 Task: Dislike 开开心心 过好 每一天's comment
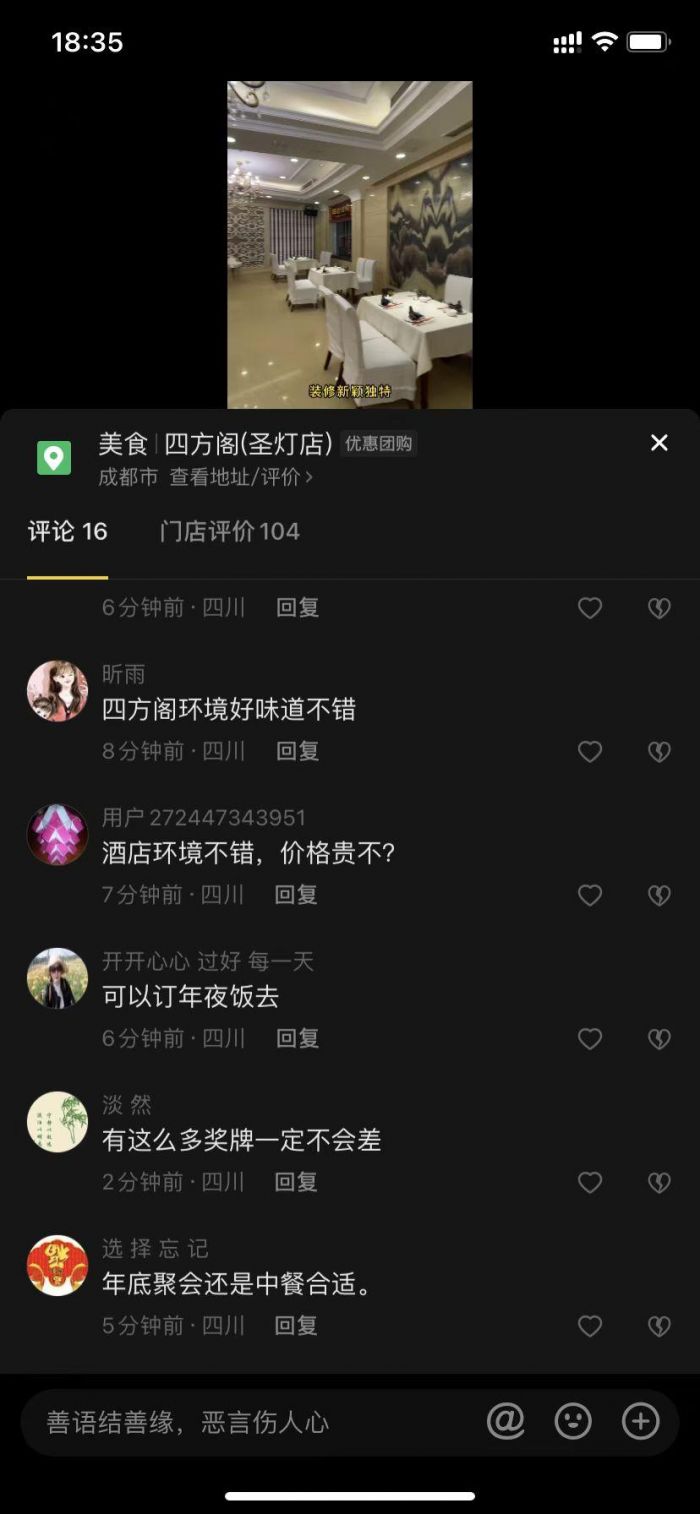pos(659,1039)
